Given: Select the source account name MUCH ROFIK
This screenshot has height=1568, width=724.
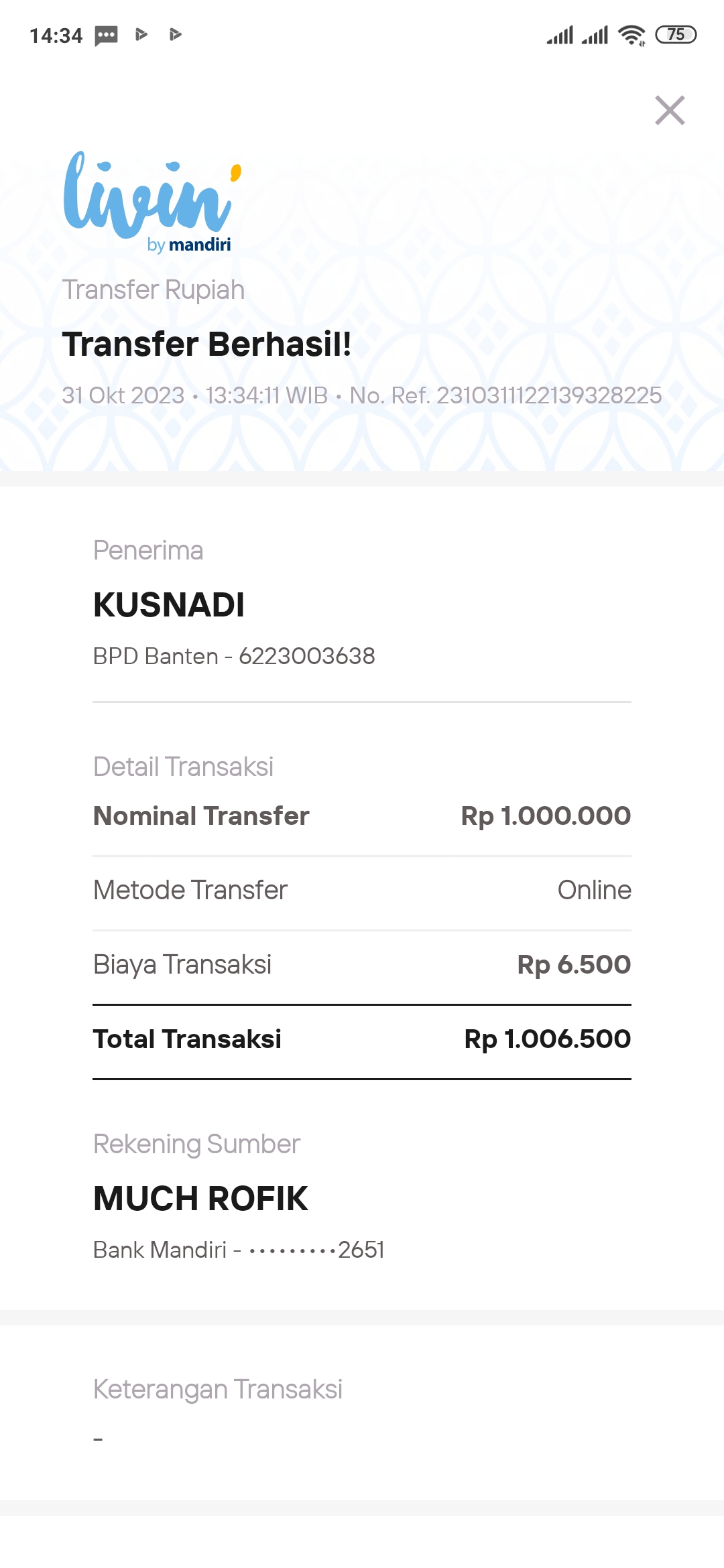Looking at the screenshot, I should coord(201,1199).
